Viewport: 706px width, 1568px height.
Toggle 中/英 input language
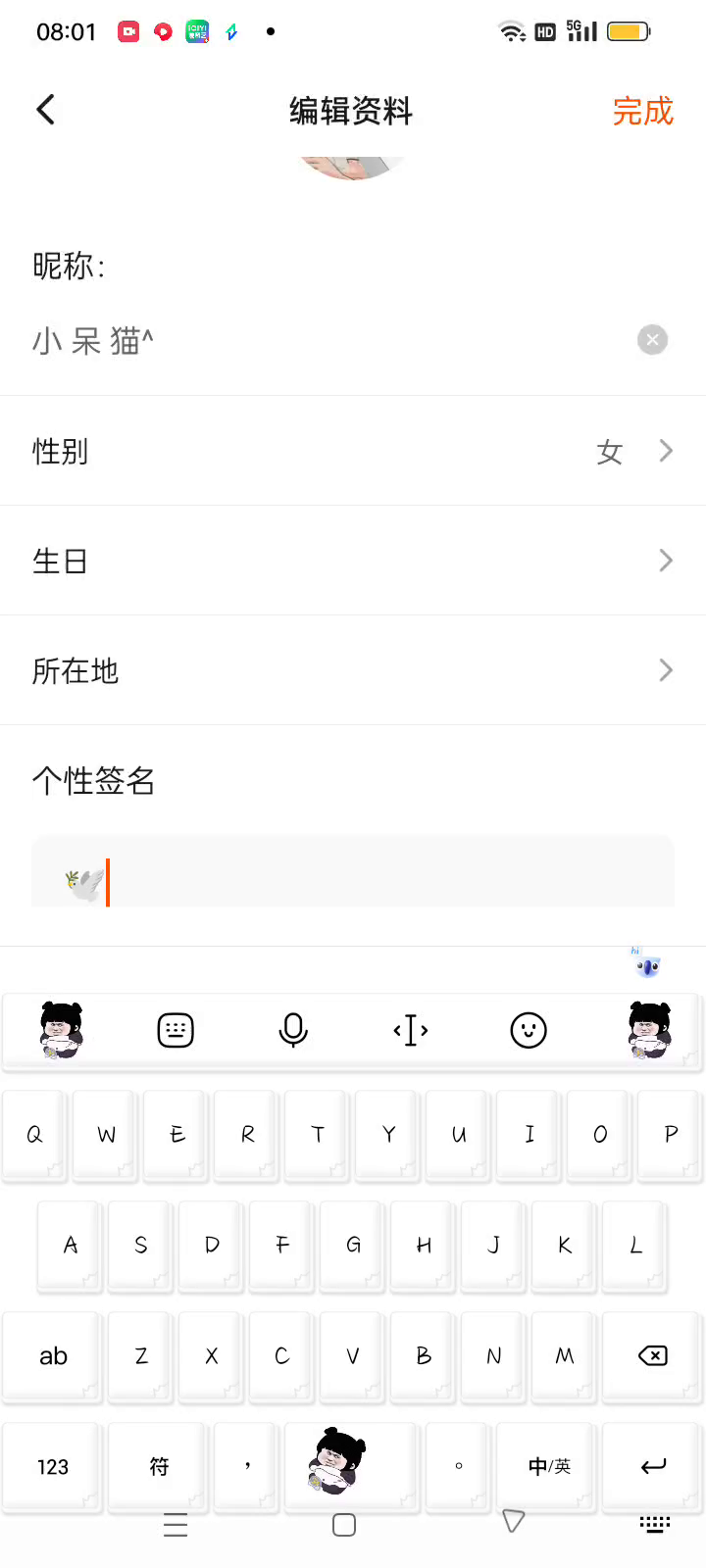pyautogui.click(x=549, y=1466)
